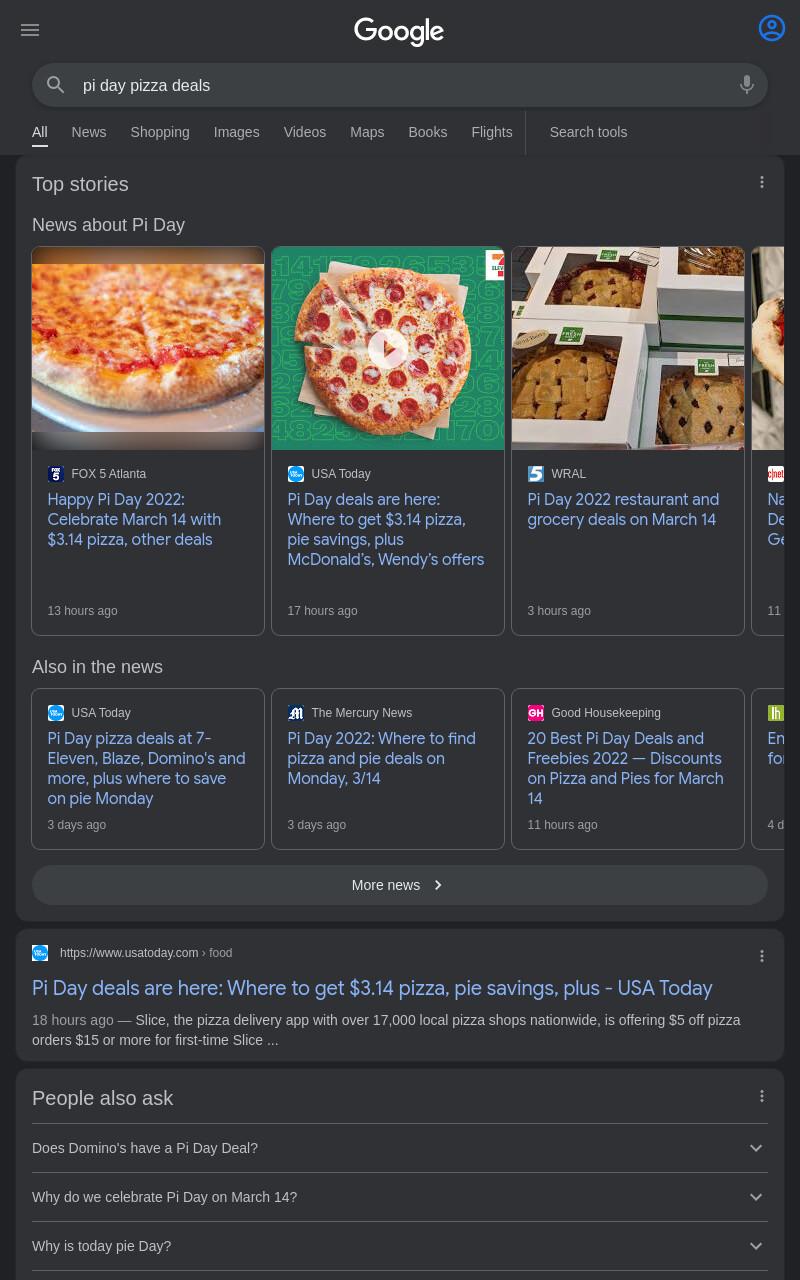Viewport: 800px width, 1280px height.
Task: Open the hamburger menu
Action: tap(30, 30)
